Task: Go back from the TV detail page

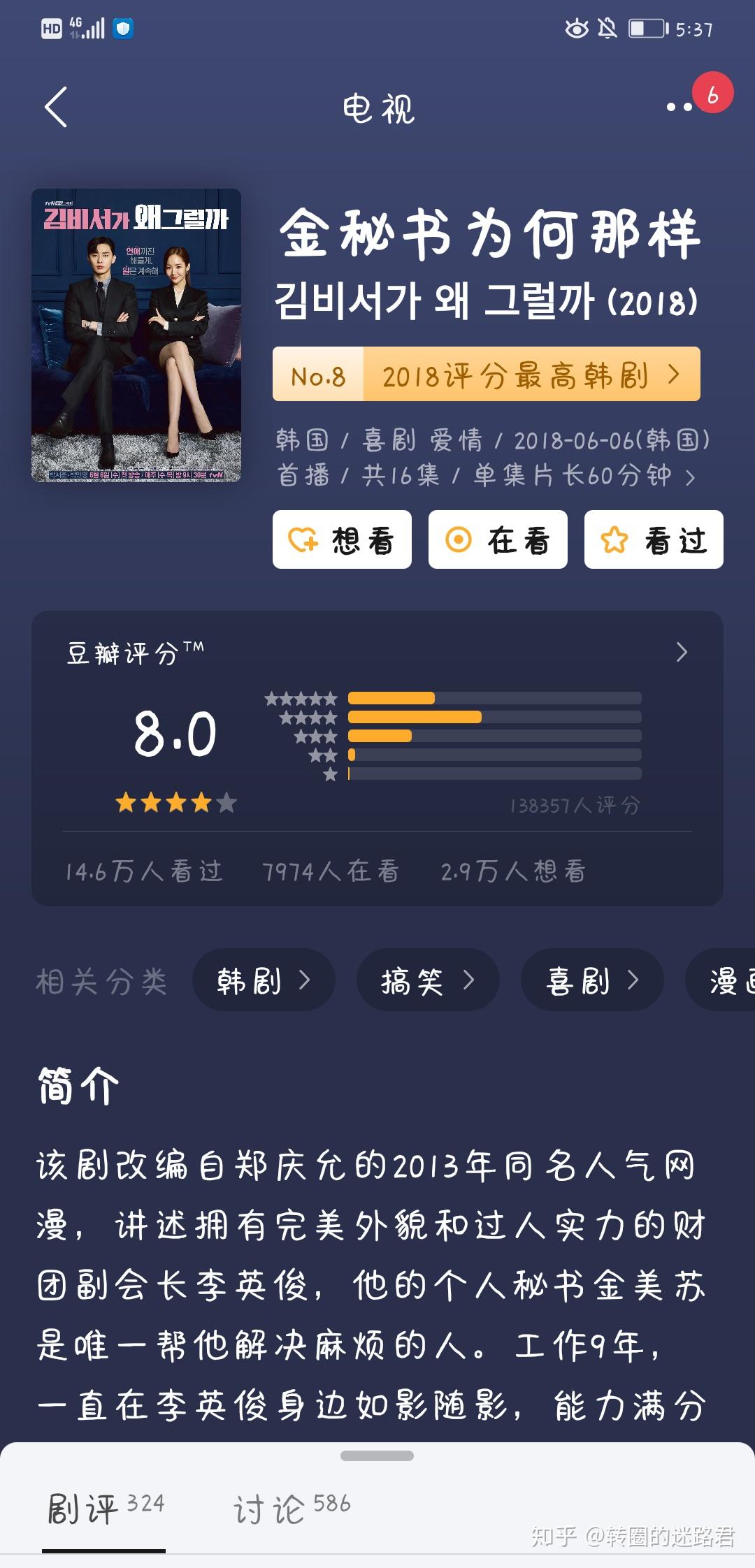Action: 56,107
